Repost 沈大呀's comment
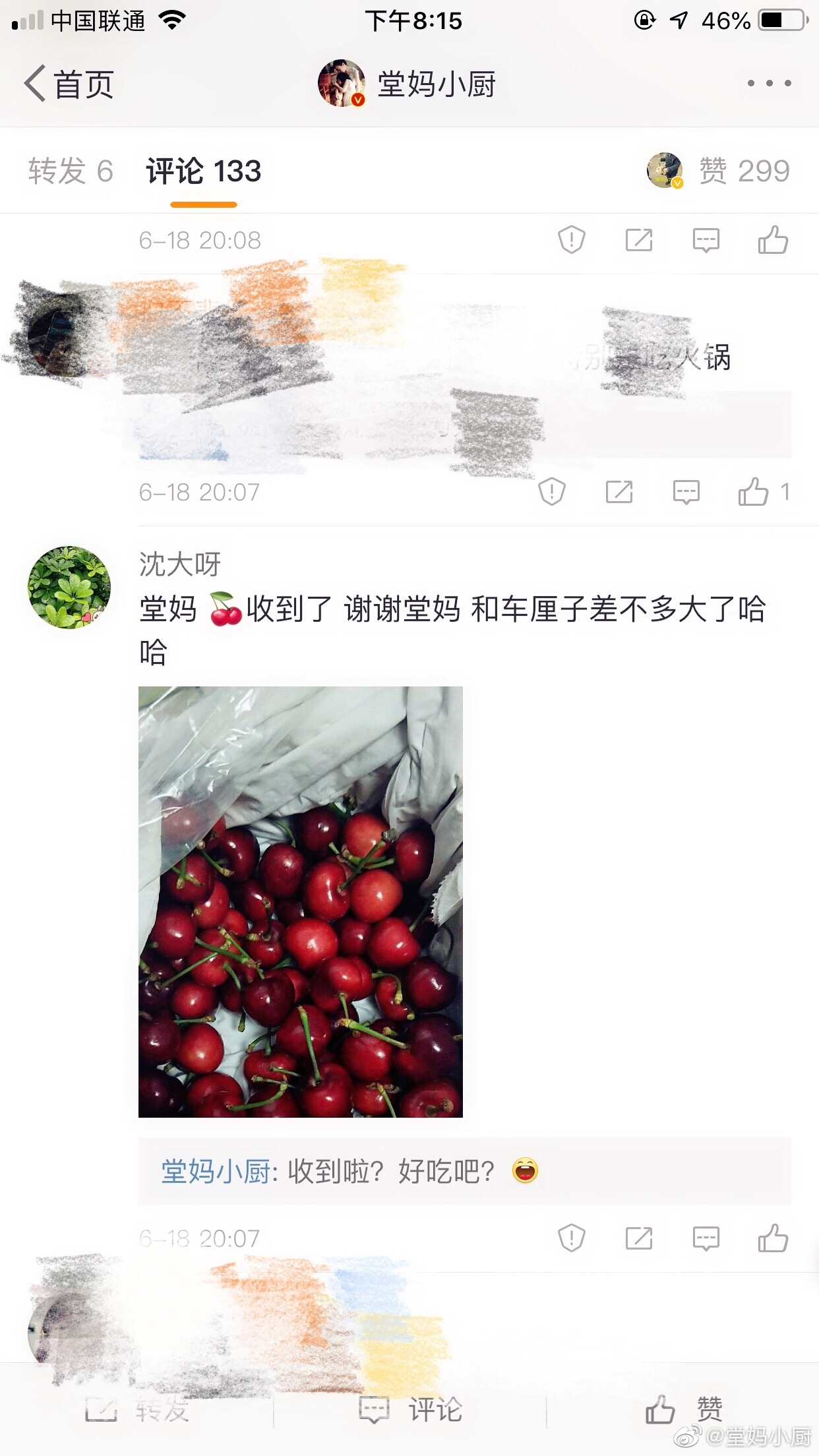Image resolution: width=819 pixels, height=1456 pixels. (x=638, y=1238)
